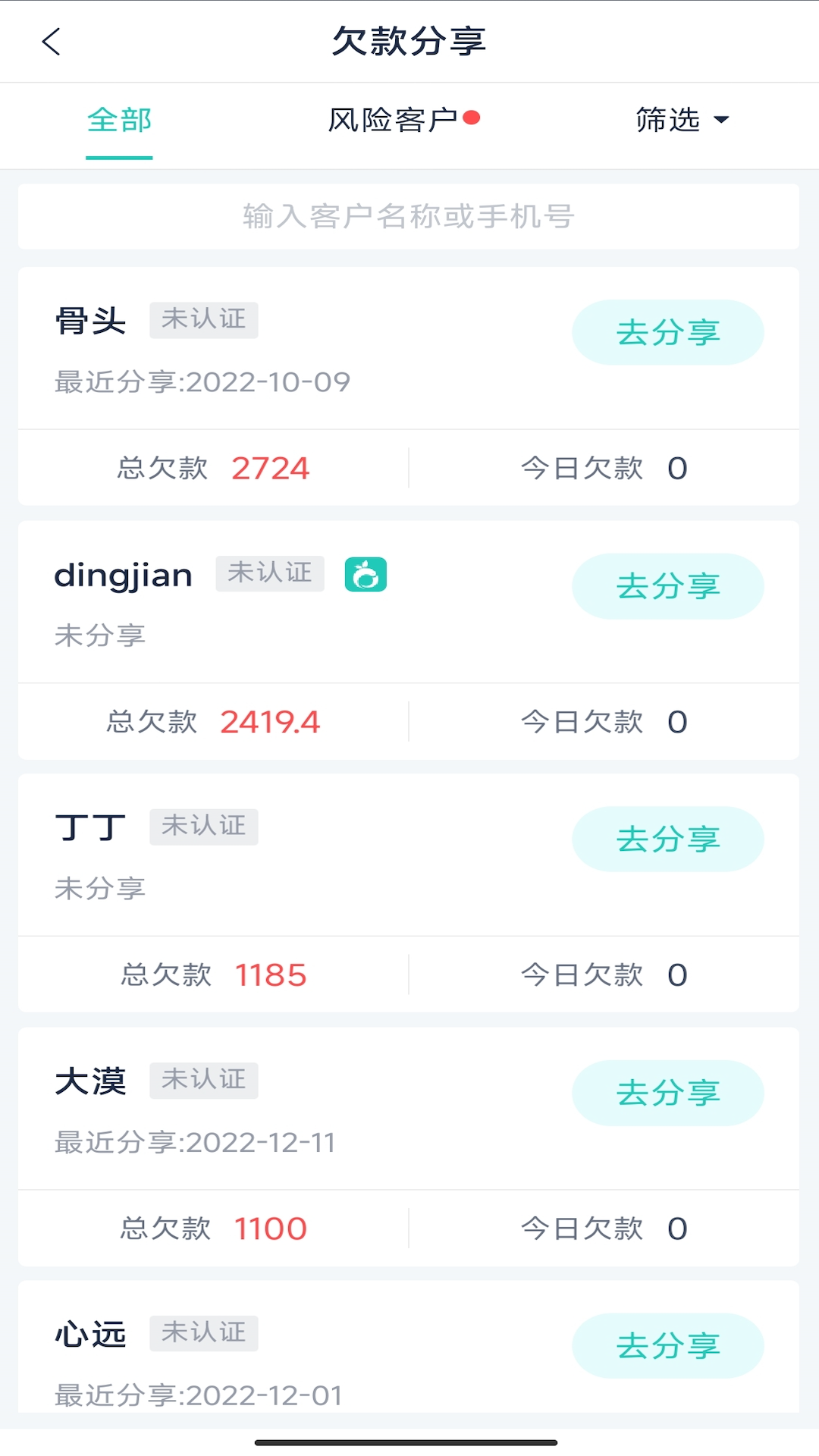
Task: Select the 全部 tab
Action: [x=119, y=119]
